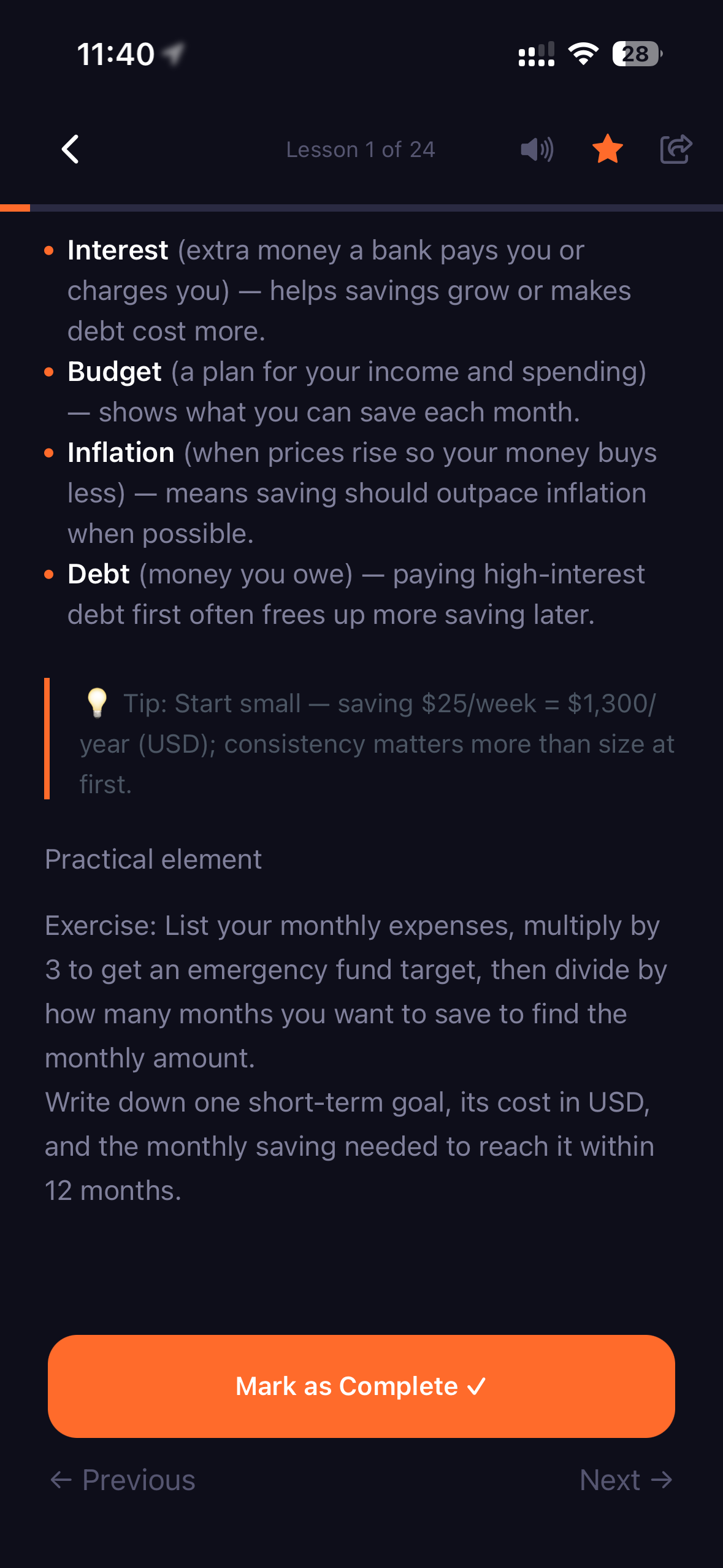723x1568 pixels.
Task: Share this lesson
Action: click(x=676, y=149)
